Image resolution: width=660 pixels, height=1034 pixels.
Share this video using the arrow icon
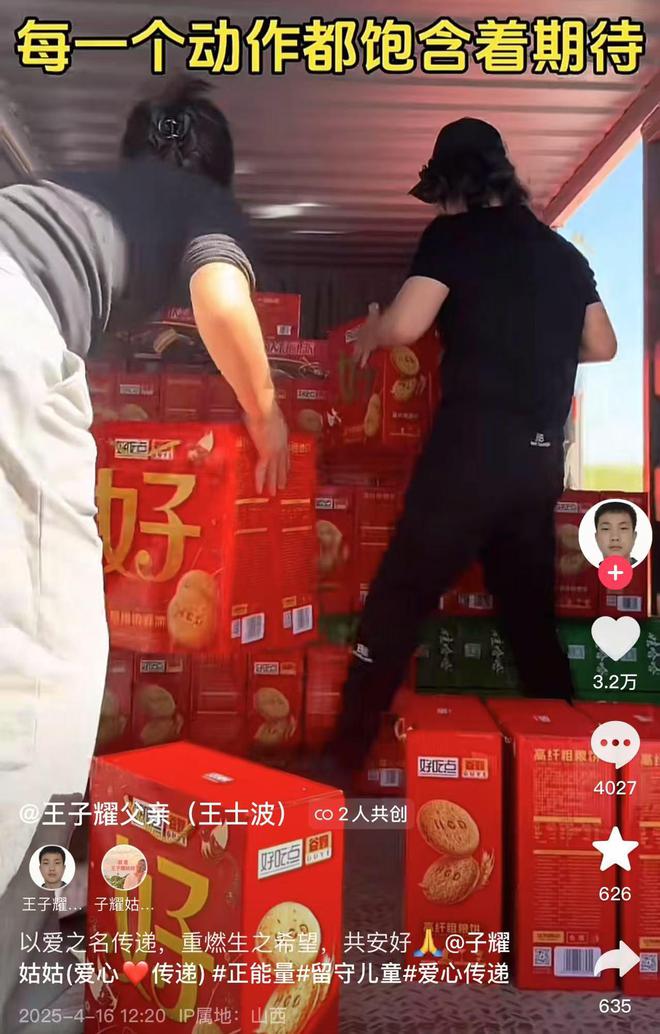tap(615, 960)
